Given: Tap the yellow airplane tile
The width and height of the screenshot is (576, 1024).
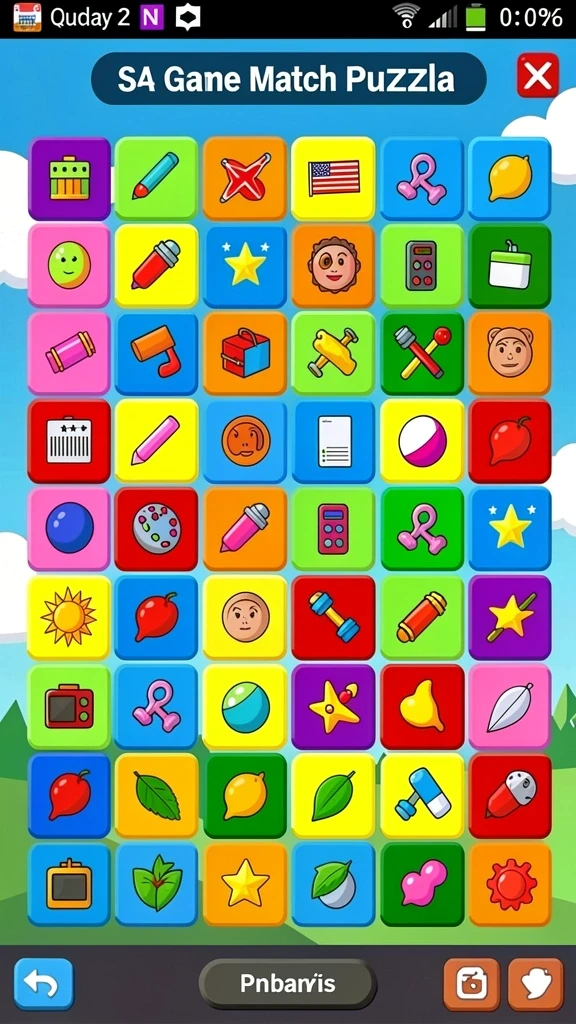Looking at the screenshot, I should tap(334, 353).
